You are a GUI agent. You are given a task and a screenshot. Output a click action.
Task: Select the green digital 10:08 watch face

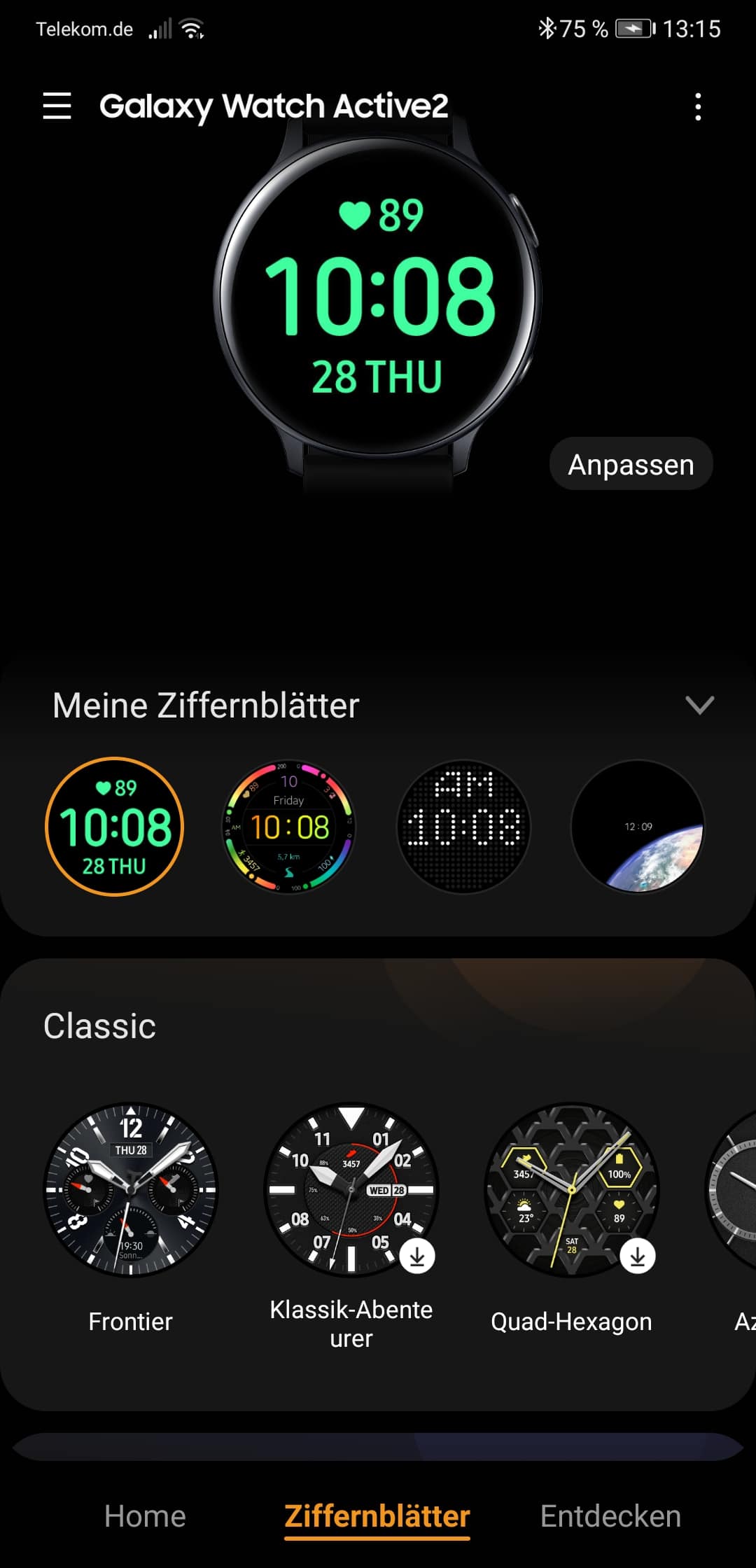(x=115, y=827)
